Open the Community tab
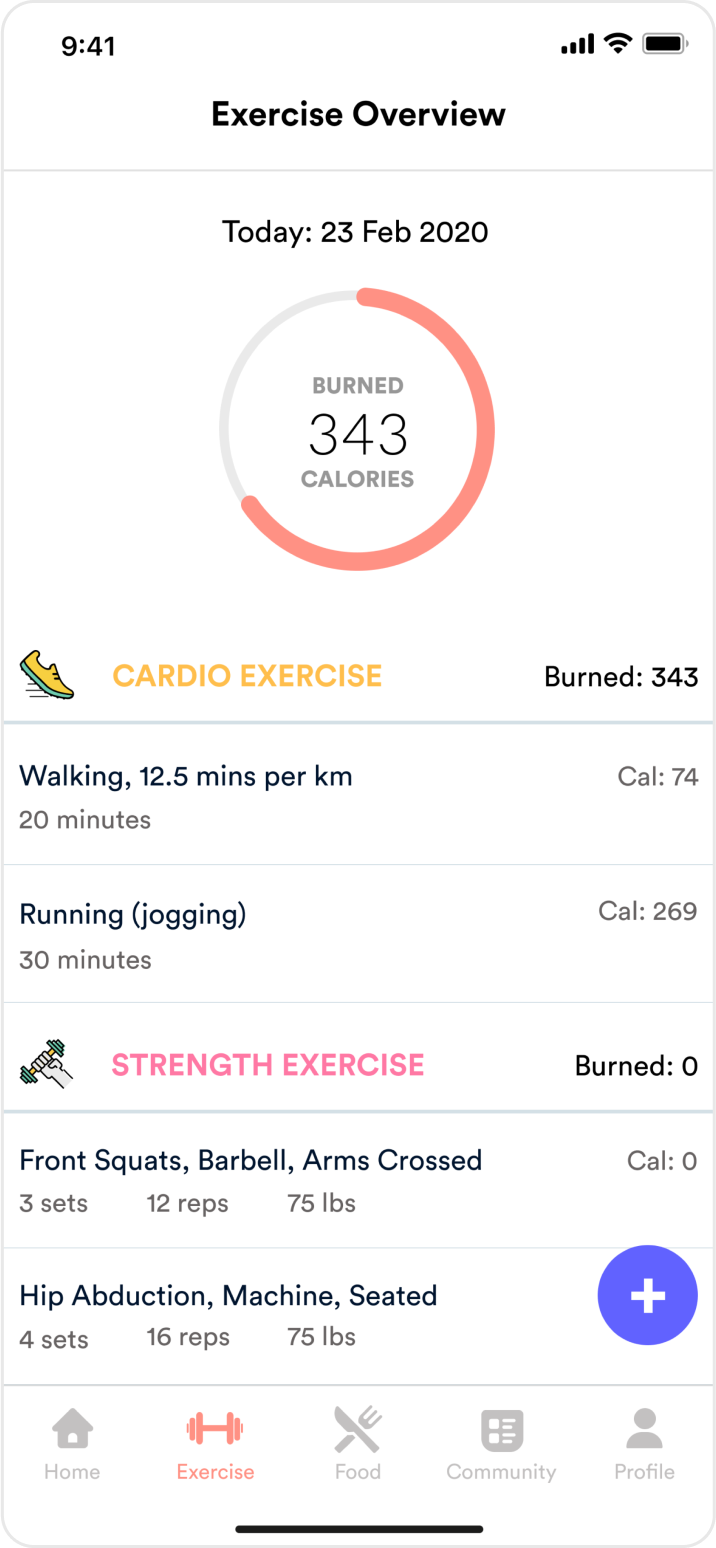716x1548 pixels. click(x=501, y=1443)
